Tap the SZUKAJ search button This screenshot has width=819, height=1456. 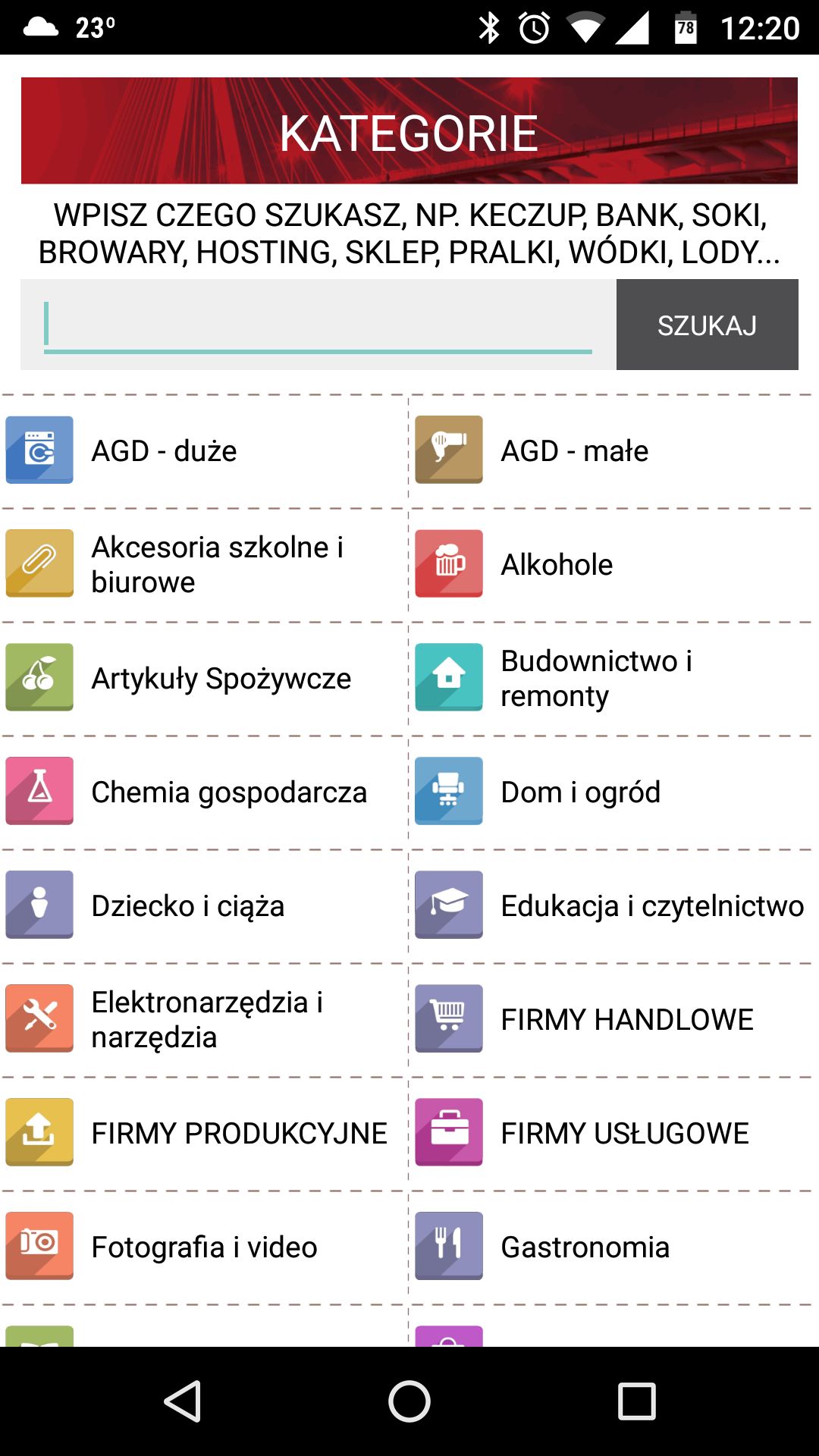(x=707, y=325)
